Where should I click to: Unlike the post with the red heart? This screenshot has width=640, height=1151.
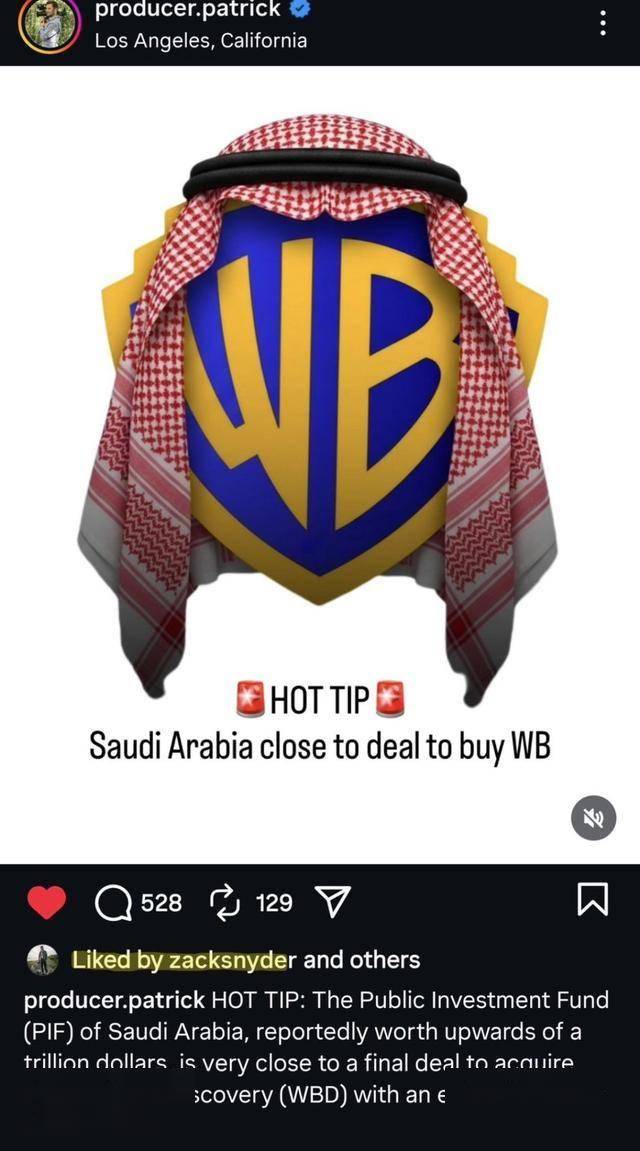(x=45, y=903)
